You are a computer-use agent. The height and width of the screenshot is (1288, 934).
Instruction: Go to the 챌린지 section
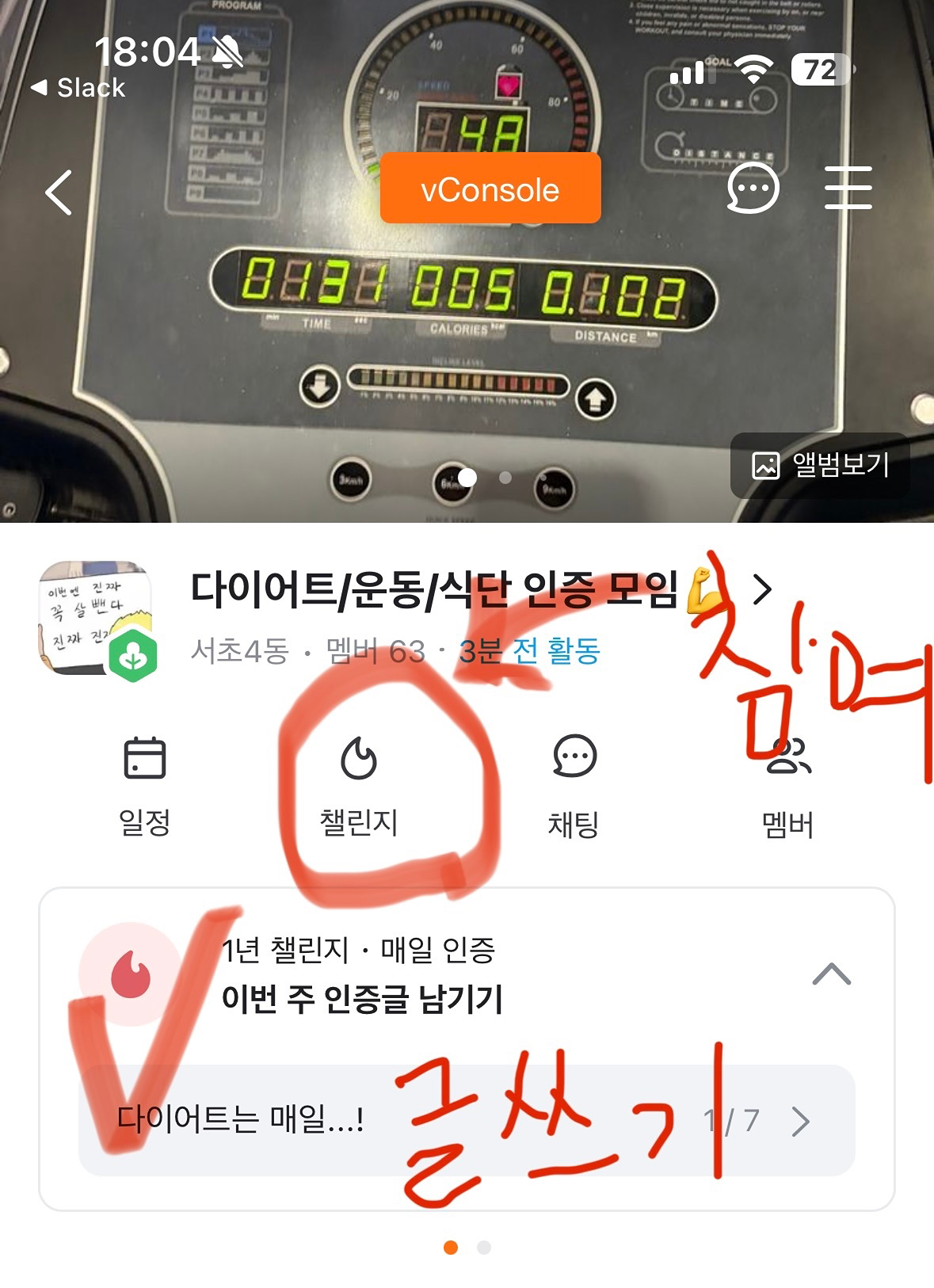[x=358, y=786]
